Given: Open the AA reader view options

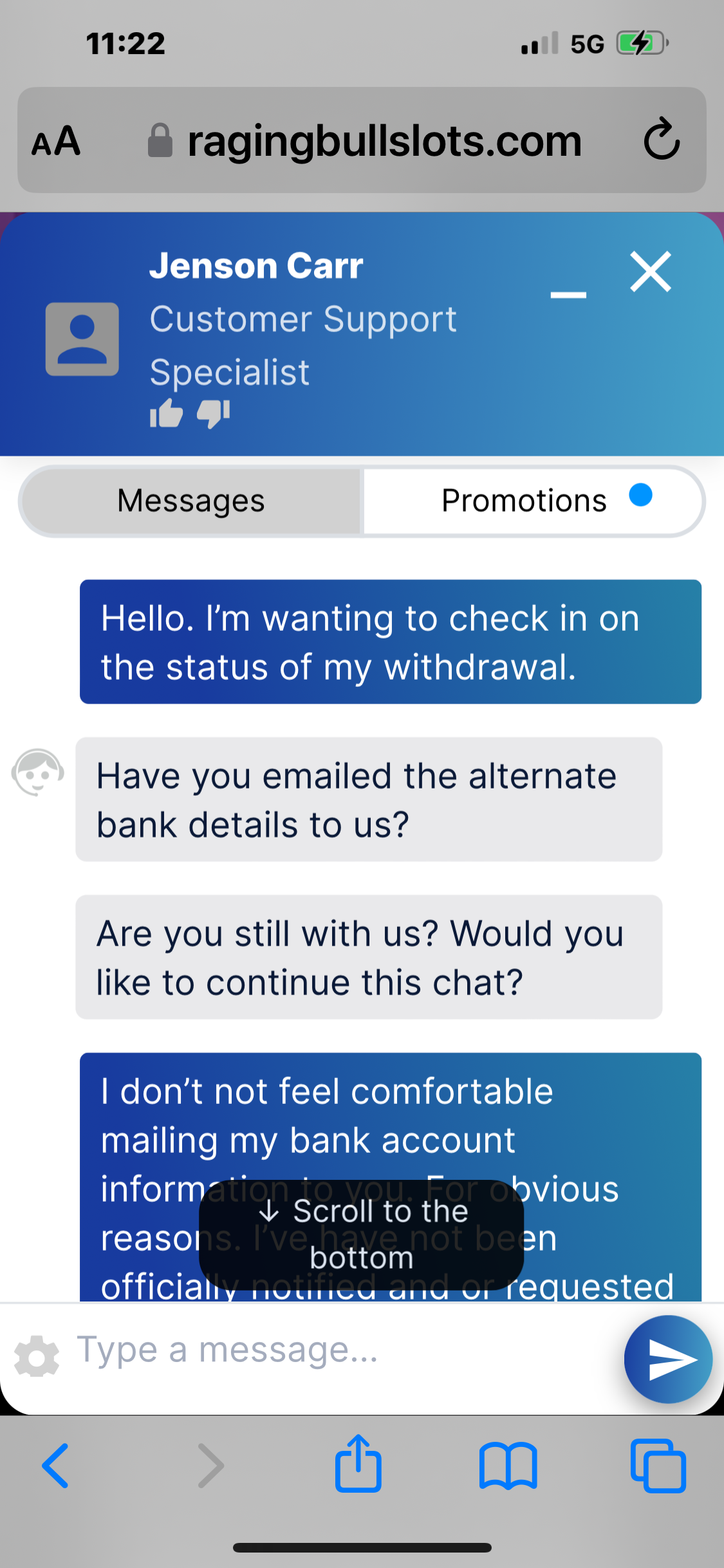Looking at the screenshot, I should pos(57,141).
